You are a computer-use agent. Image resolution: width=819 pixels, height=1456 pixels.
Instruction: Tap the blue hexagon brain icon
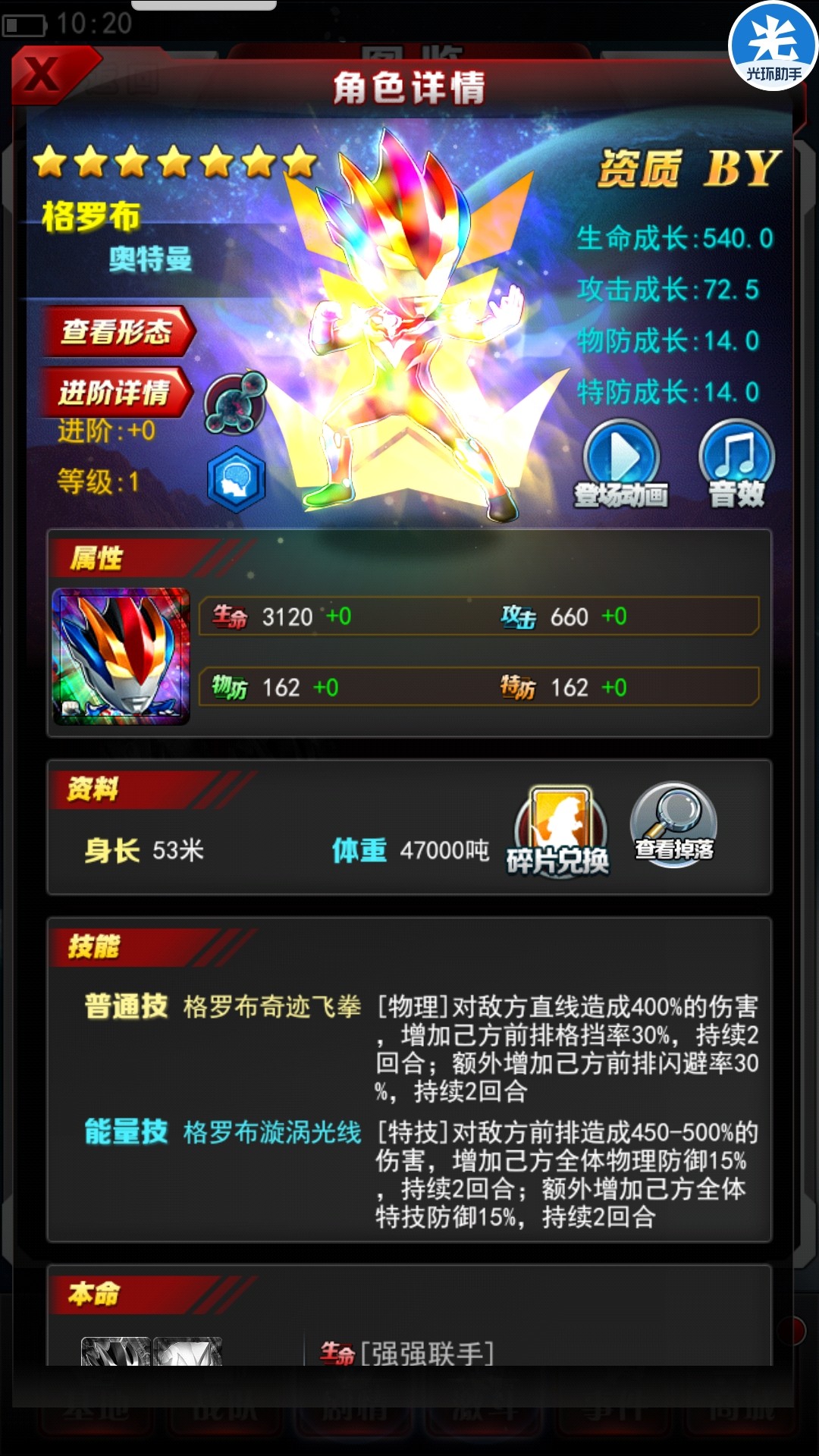point(237,480)
